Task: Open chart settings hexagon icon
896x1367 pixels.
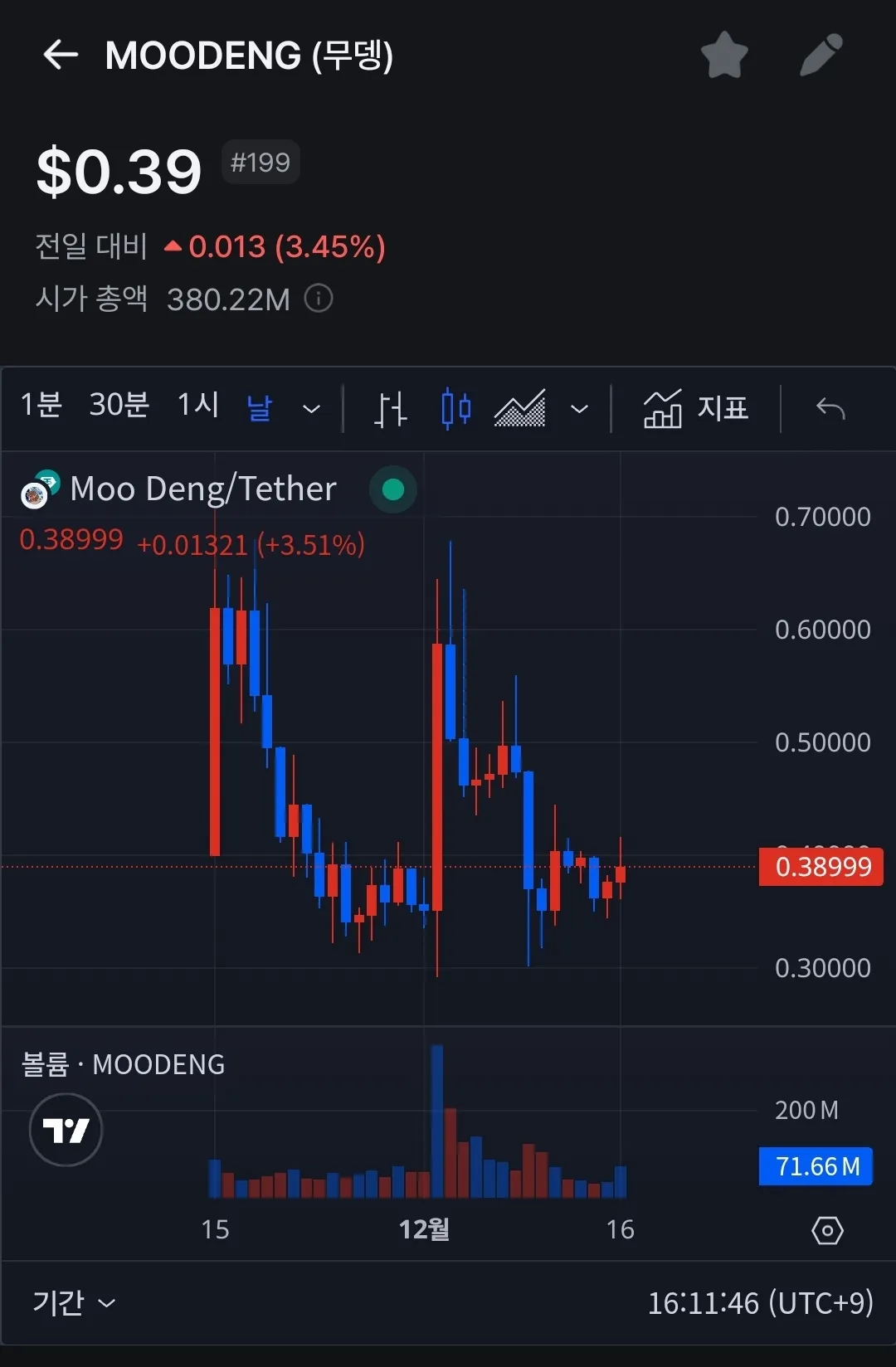Action: (x=827, y=1230)
